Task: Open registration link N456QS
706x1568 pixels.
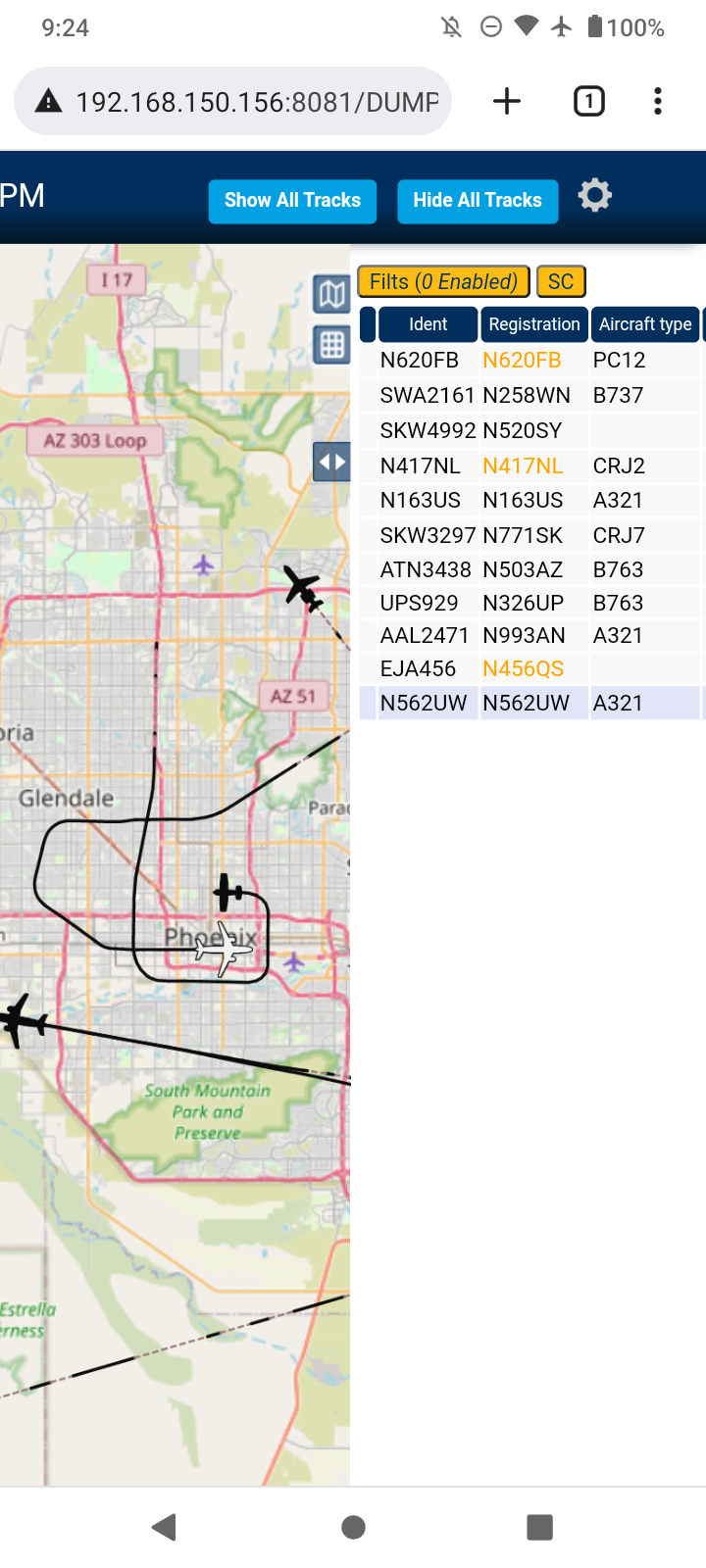Action: tap(523, 669)
